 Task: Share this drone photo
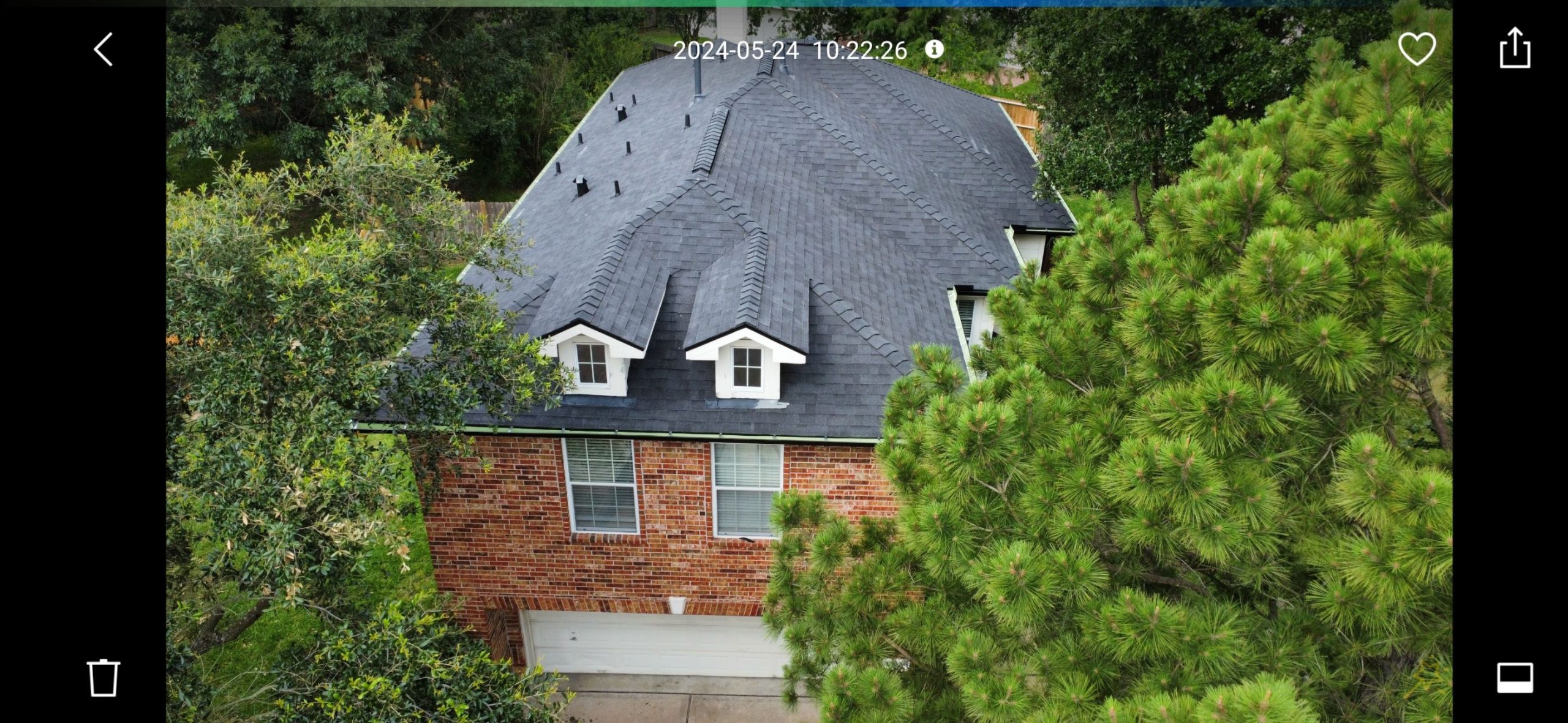[x=1515, y=48]
